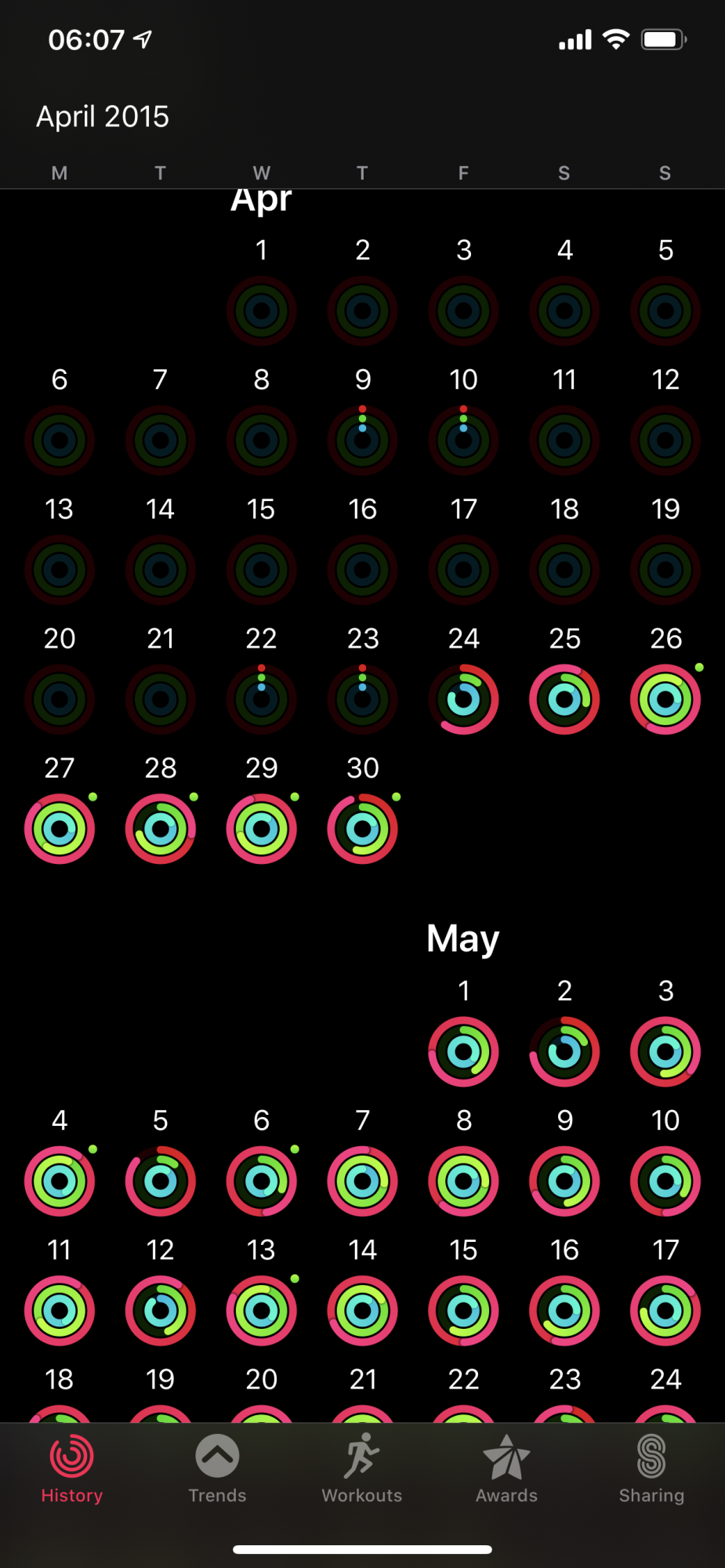View activity for May 5
This screenshot has height=1568, width=725.
click(161, 1181)
